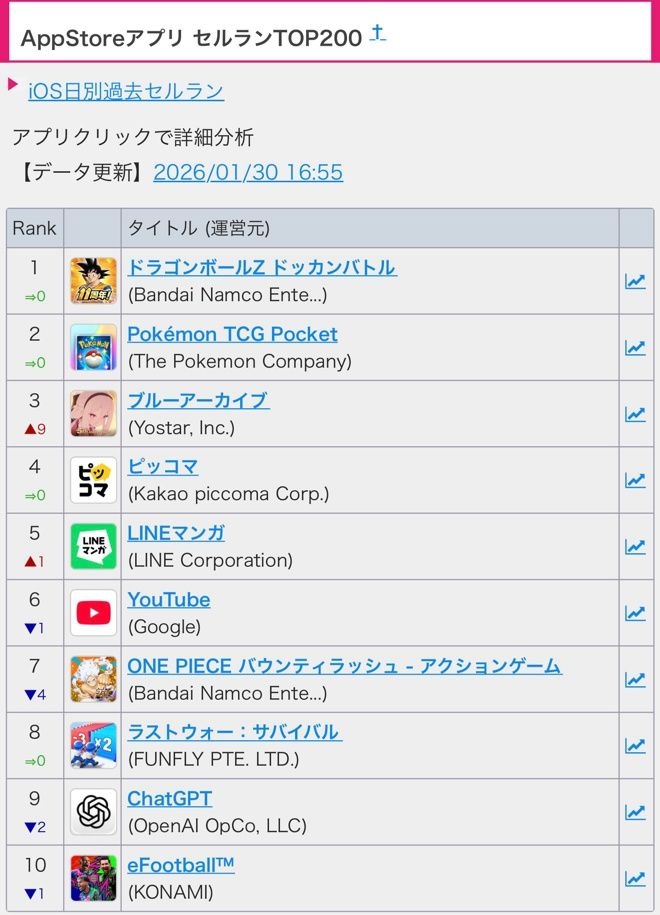Open the ブルーアーカイブ title link
Screen dimensions: 660x915
tap(198, 400)
